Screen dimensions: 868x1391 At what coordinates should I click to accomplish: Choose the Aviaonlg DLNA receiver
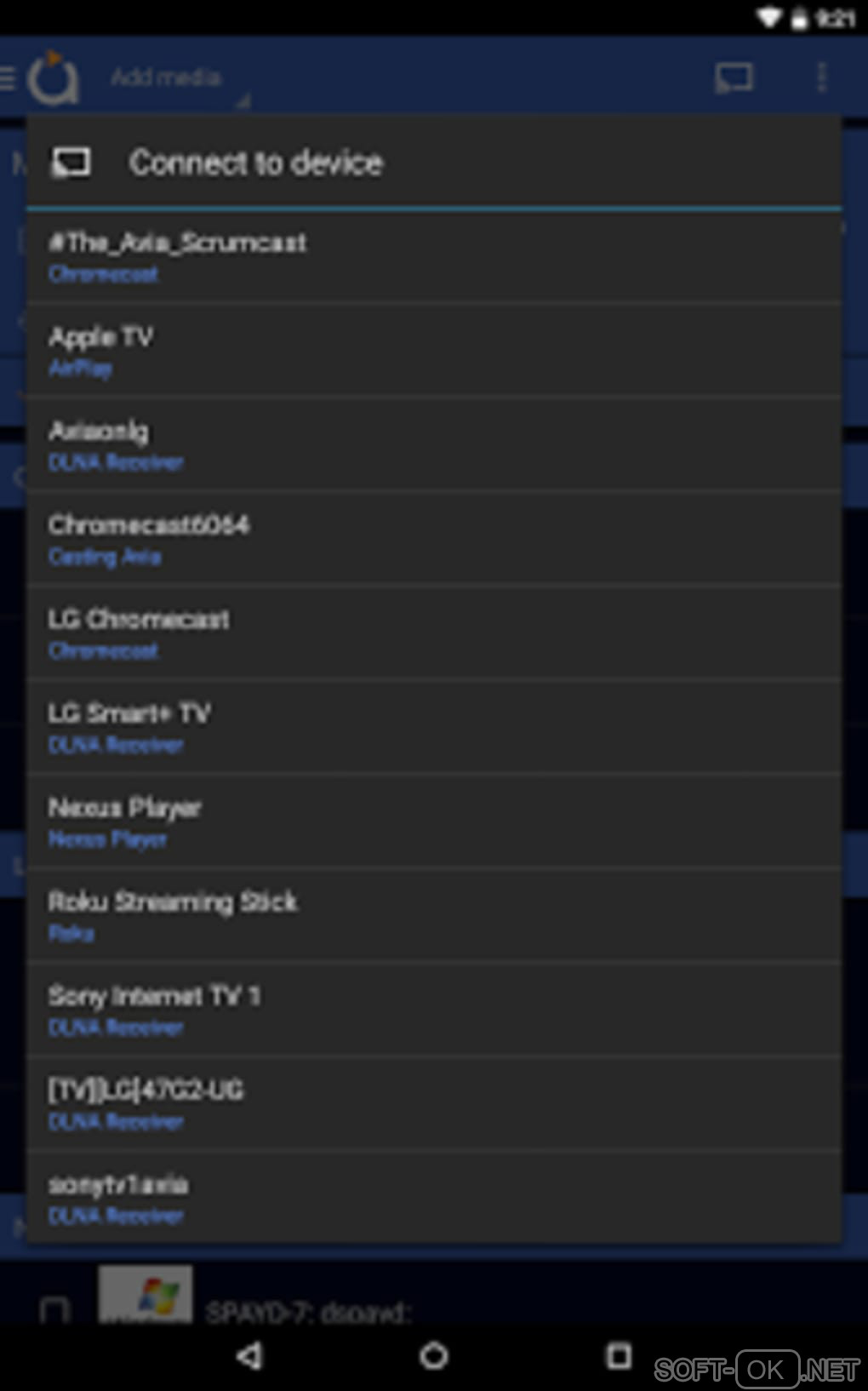click(434, 445)
